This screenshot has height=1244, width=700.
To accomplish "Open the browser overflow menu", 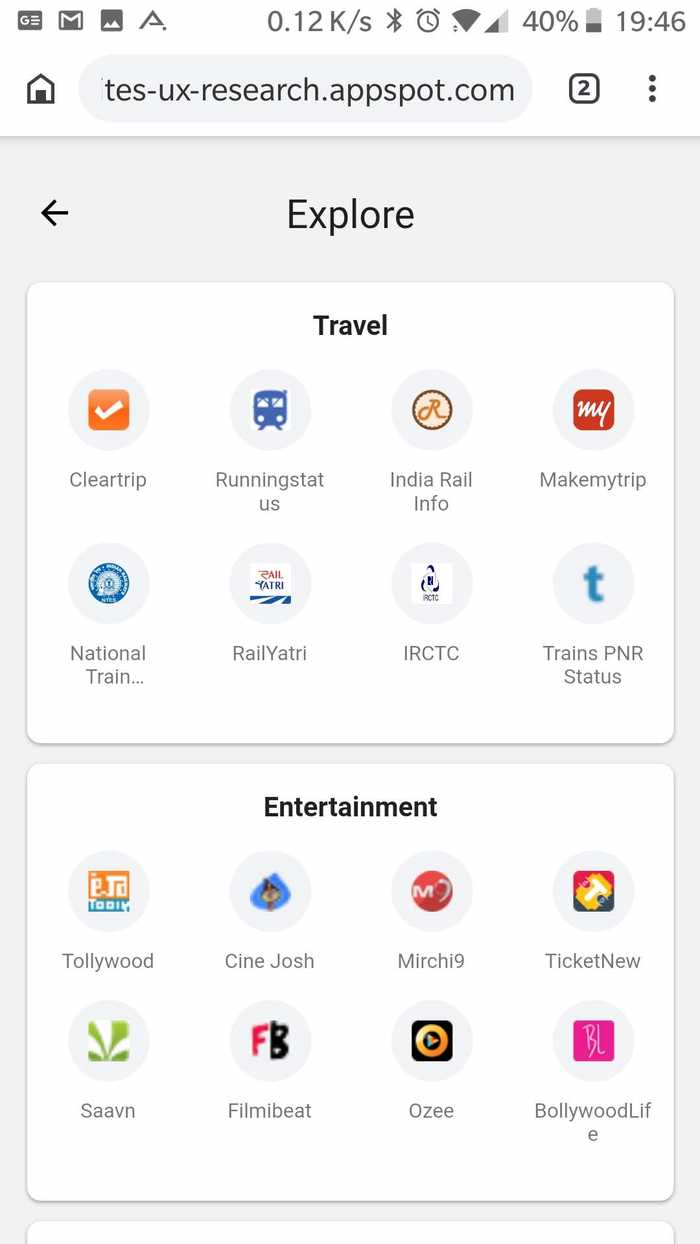I will 652,89.
